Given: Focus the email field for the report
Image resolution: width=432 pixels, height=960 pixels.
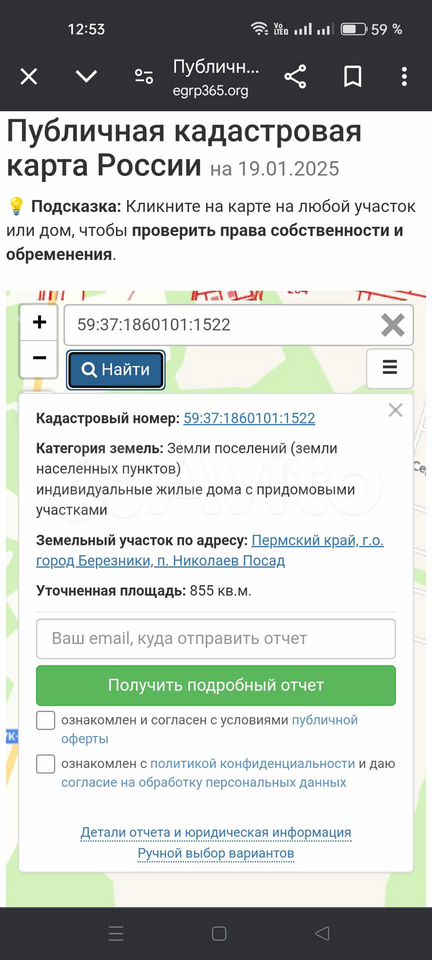Looking at the screenshot, I should point(216,639).
